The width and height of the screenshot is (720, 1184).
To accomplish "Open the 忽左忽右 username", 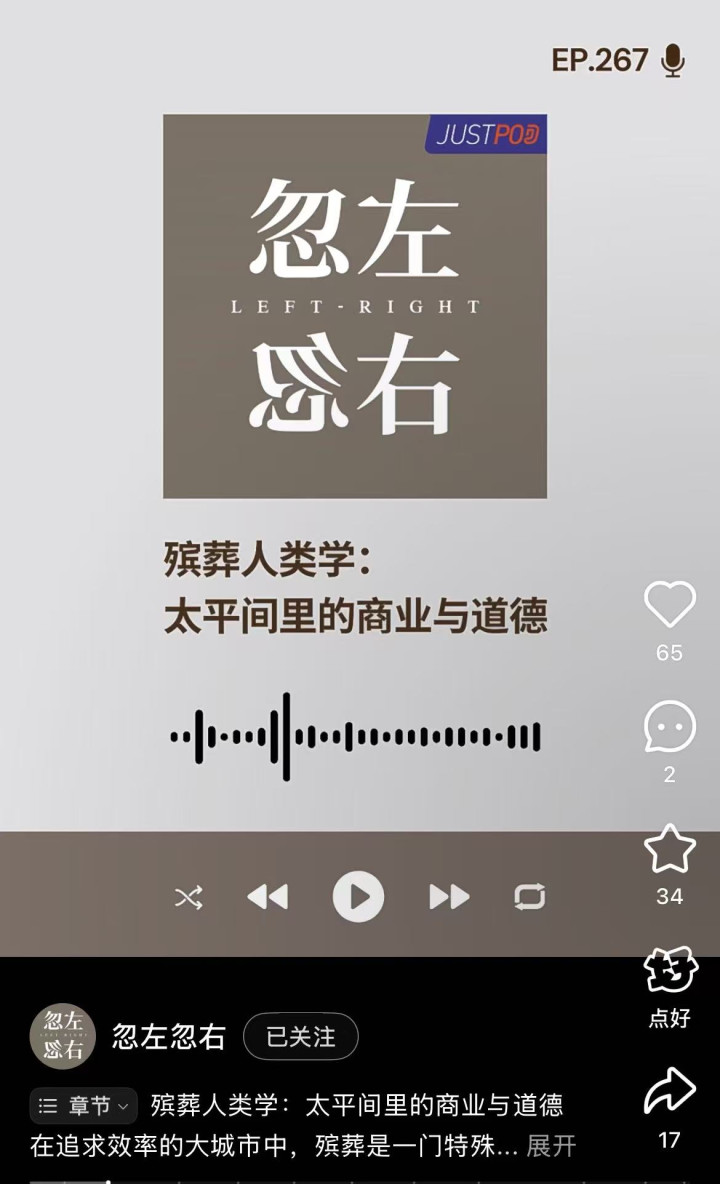I will pos(168,1037).
